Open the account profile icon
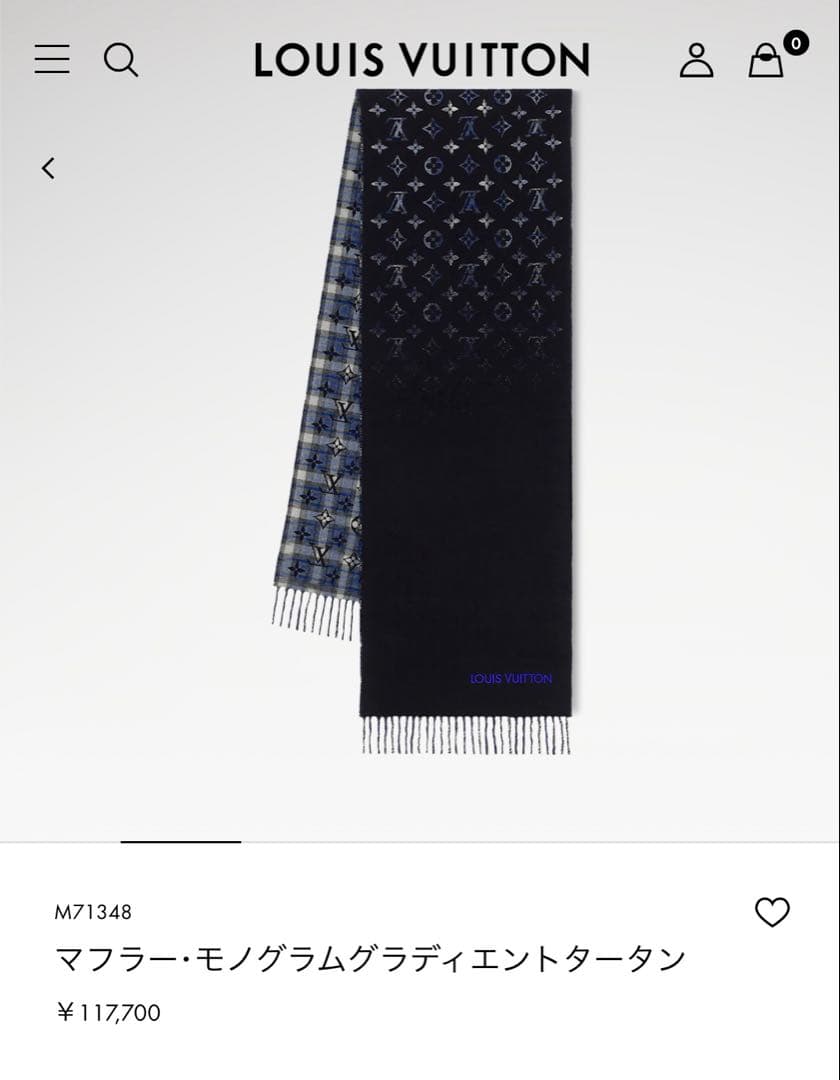This screenshot has height=1080, width=840. tap(697, 60)
